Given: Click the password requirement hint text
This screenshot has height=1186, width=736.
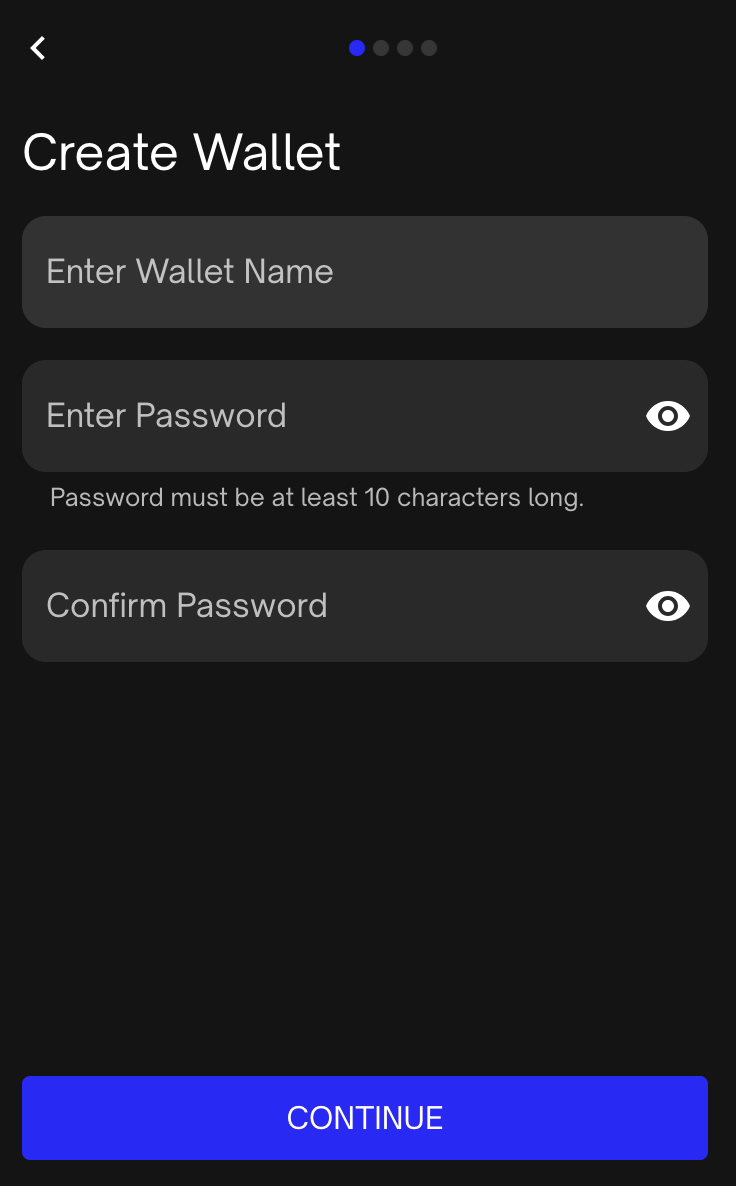Looking at the screenshot, I should pyautogui.click(x=317, y=497).
